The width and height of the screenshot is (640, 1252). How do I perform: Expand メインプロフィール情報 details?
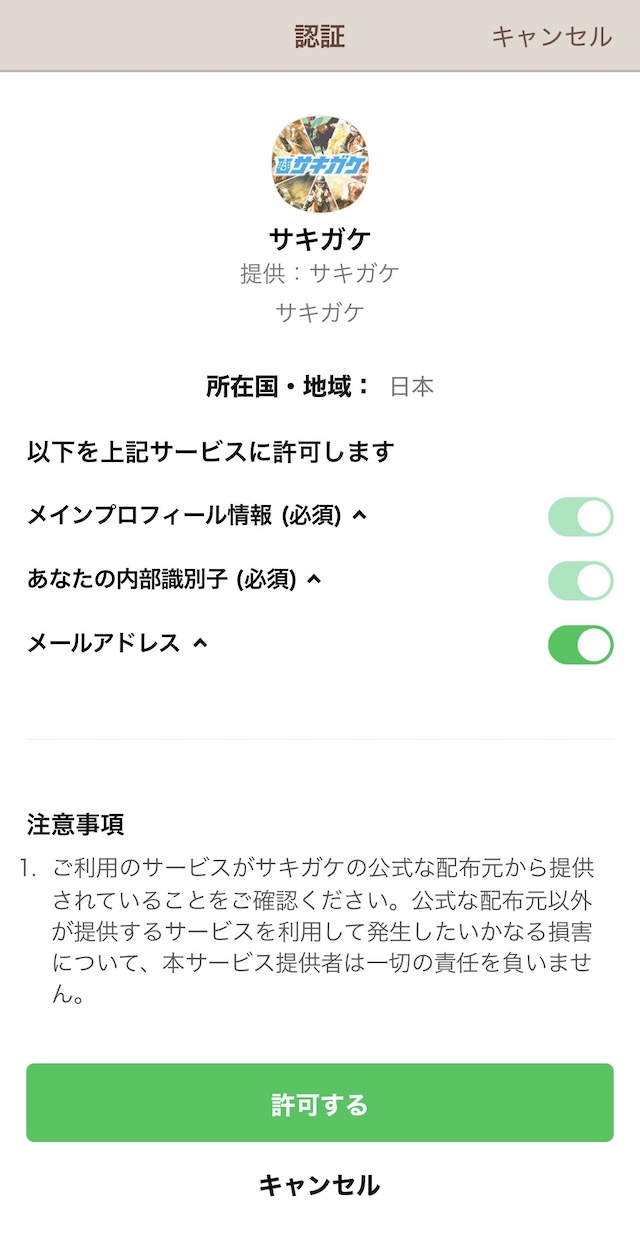pos(360,516)
